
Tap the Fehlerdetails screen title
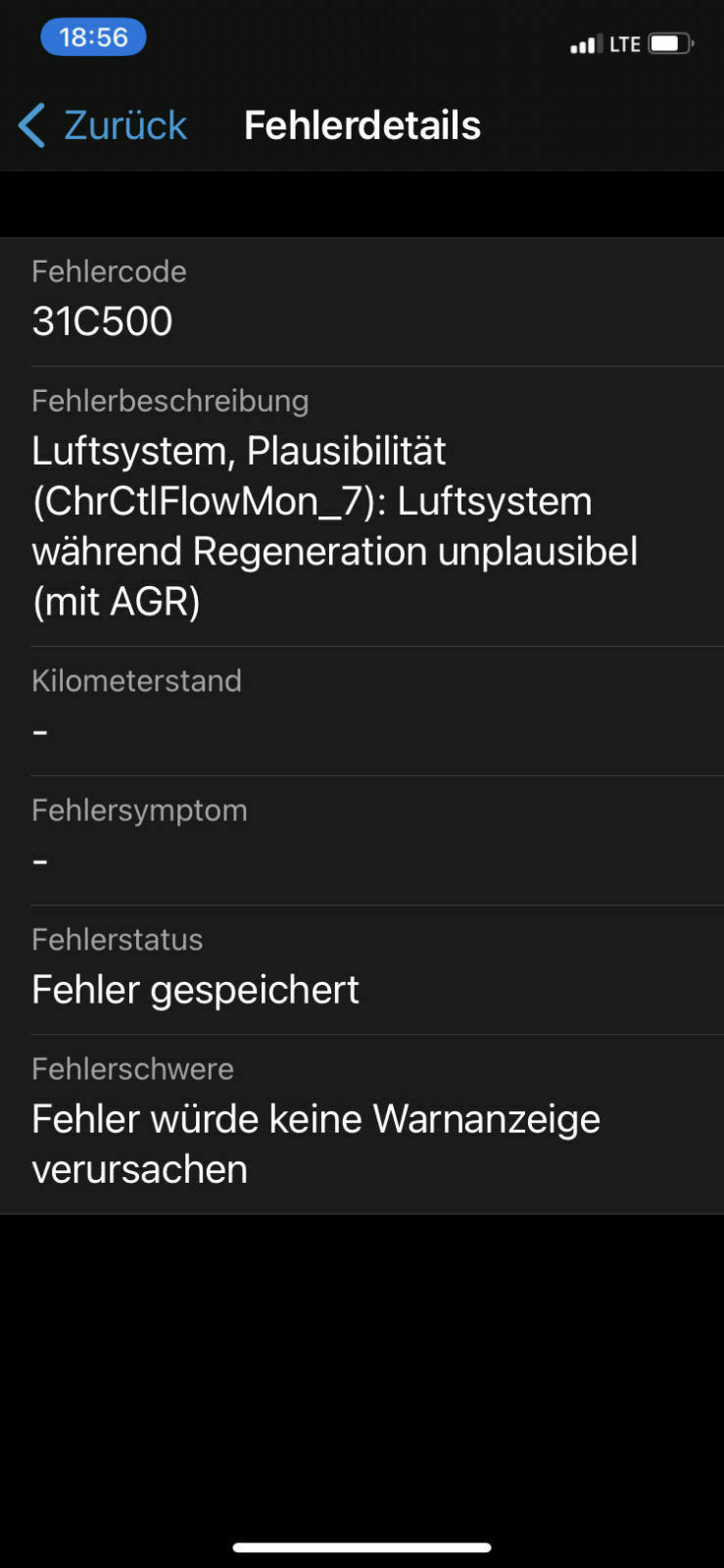[x=362, y=124]
